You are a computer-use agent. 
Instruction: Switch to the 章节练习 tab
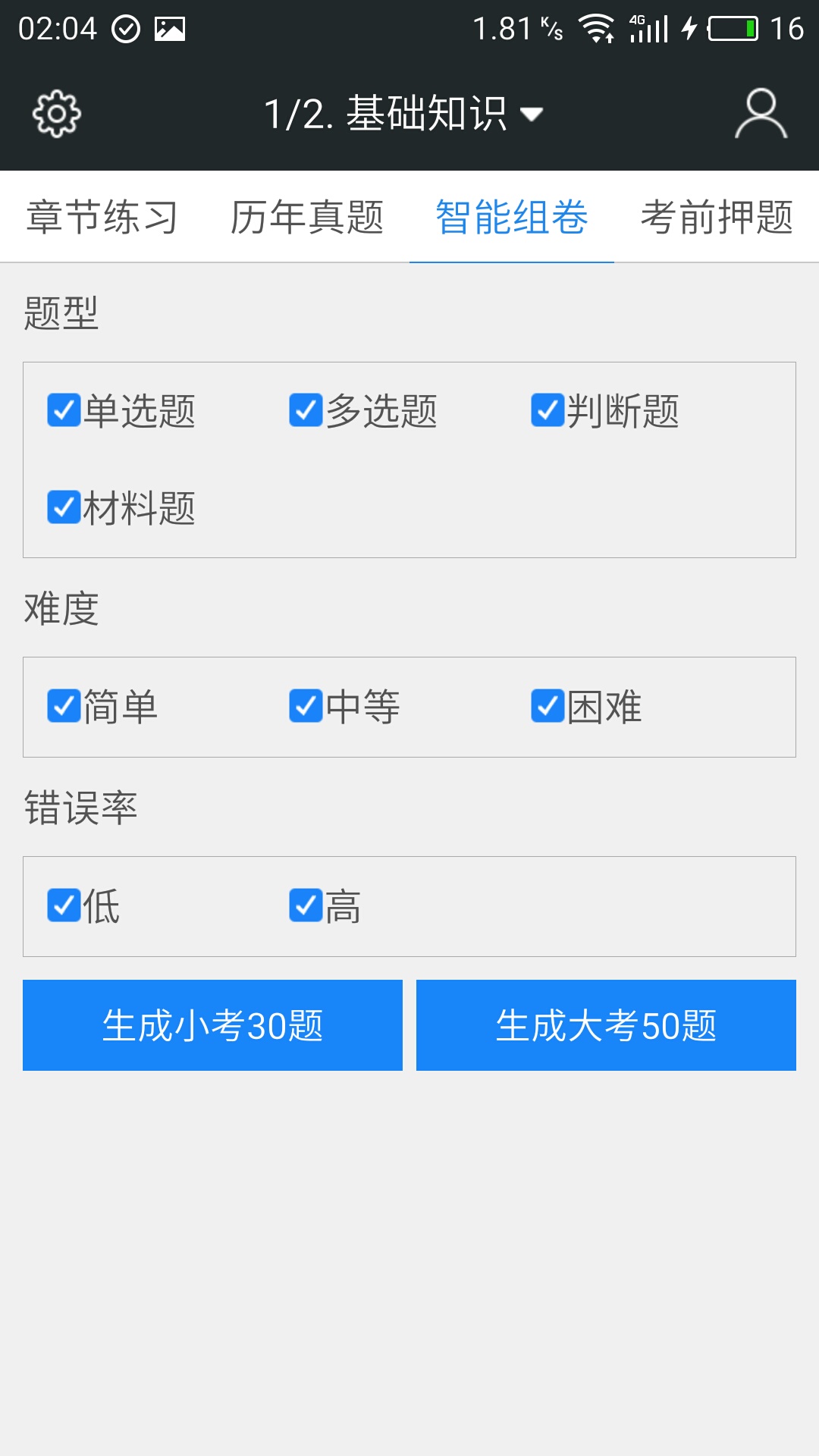[x=102, y=218]
